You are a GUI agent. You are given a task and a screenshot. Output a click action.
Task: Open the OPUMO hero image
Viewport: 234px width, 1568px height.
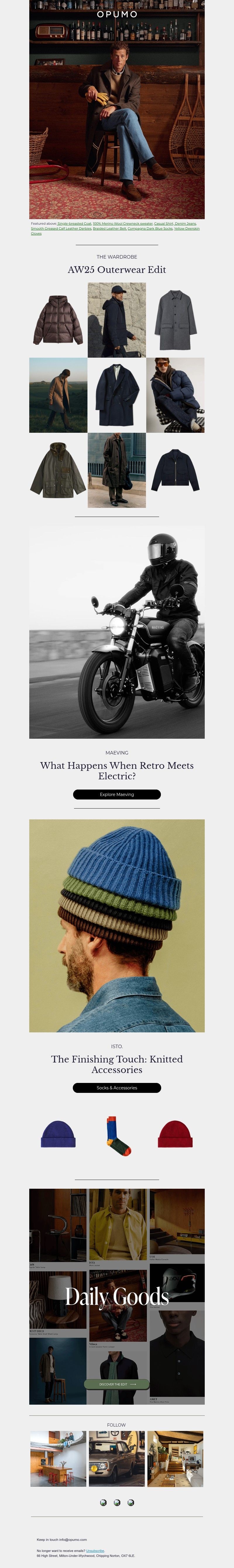coord(116,110)
